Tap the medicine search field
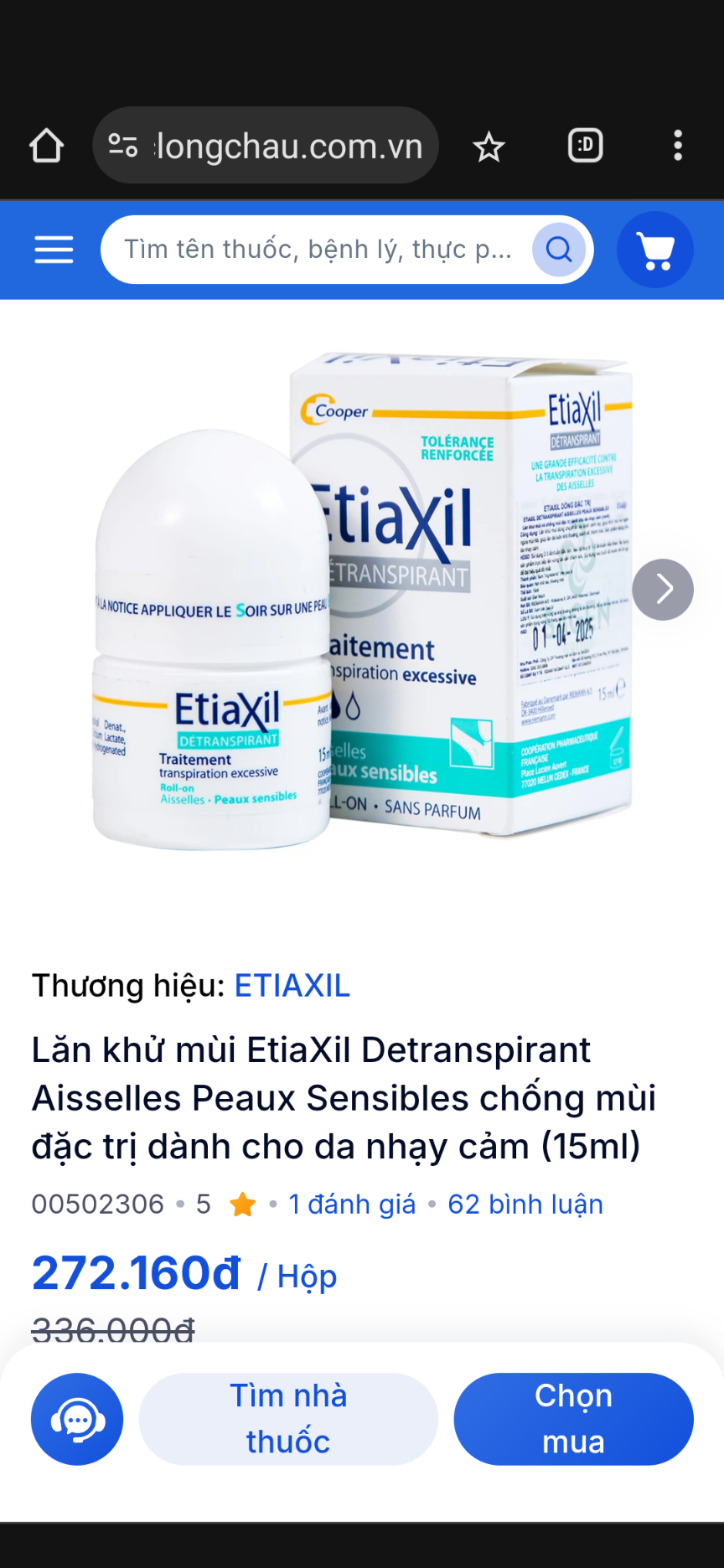 (x=318, y=250)
